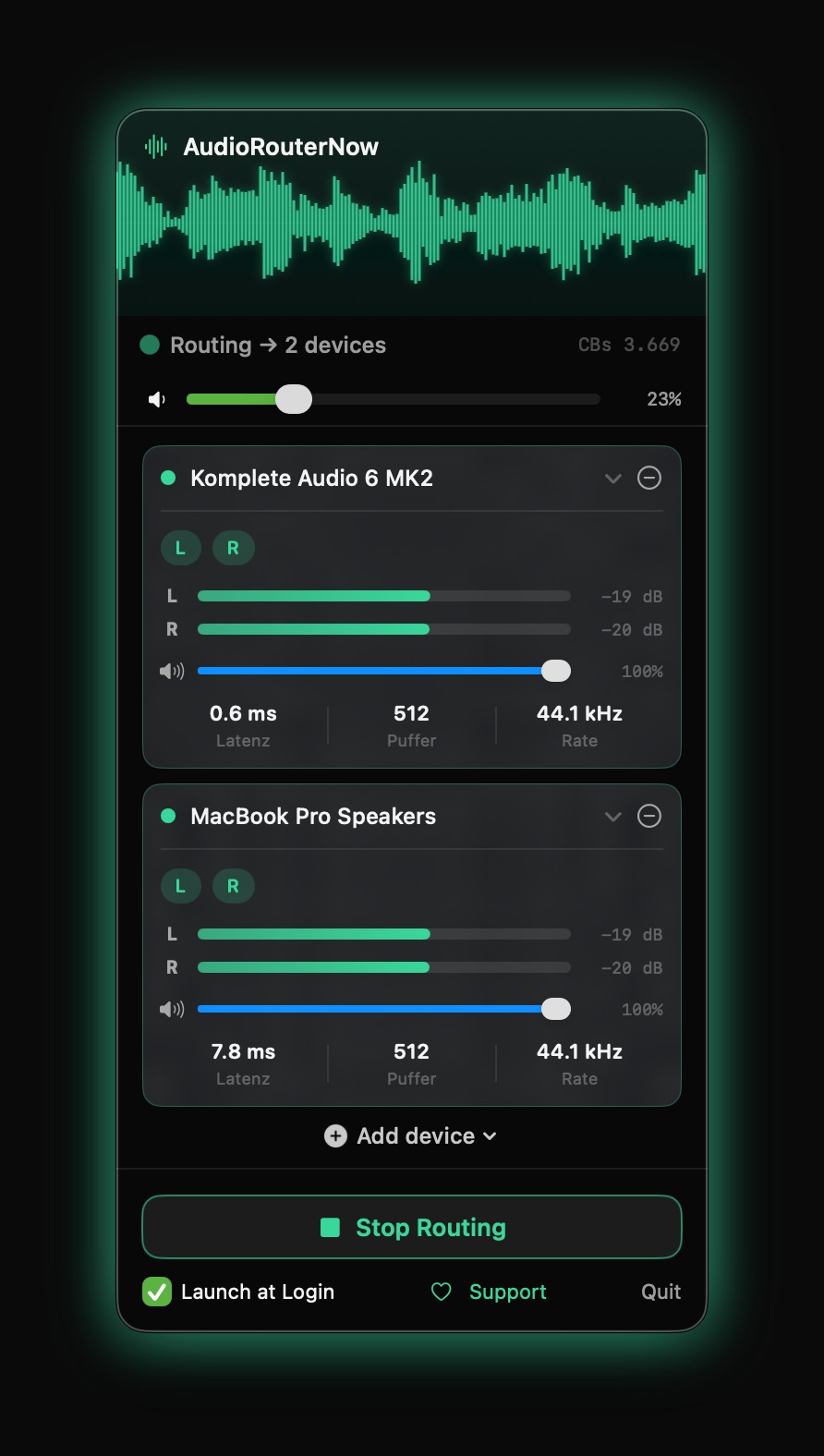824x1456 pixels.
Task: Tap the Komplete Audio 6 MK2 volume slider
Action: (x=383, y=672)
